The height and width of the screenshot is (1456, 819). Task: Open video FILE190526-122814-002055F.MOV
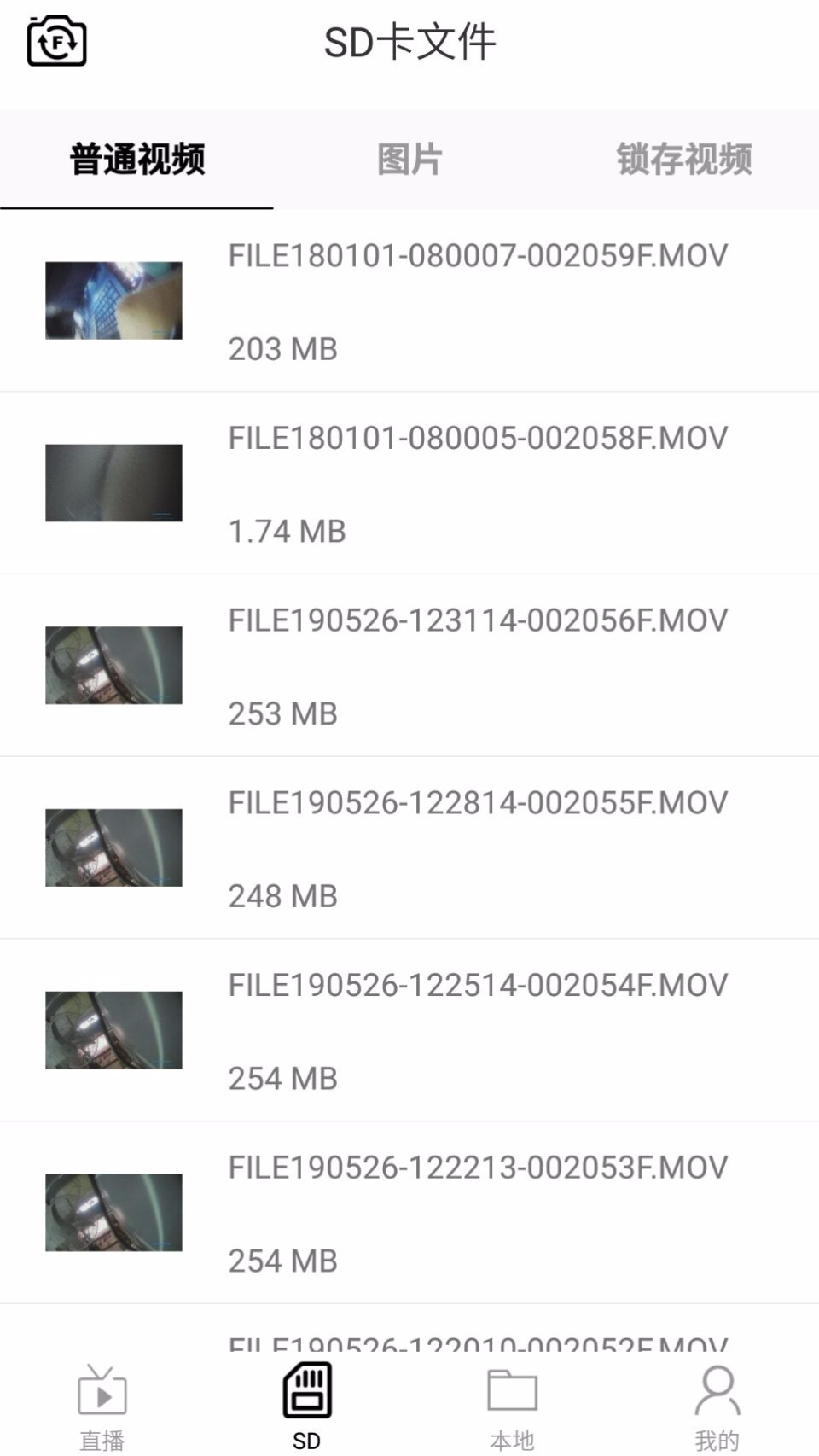click(409, 847)
